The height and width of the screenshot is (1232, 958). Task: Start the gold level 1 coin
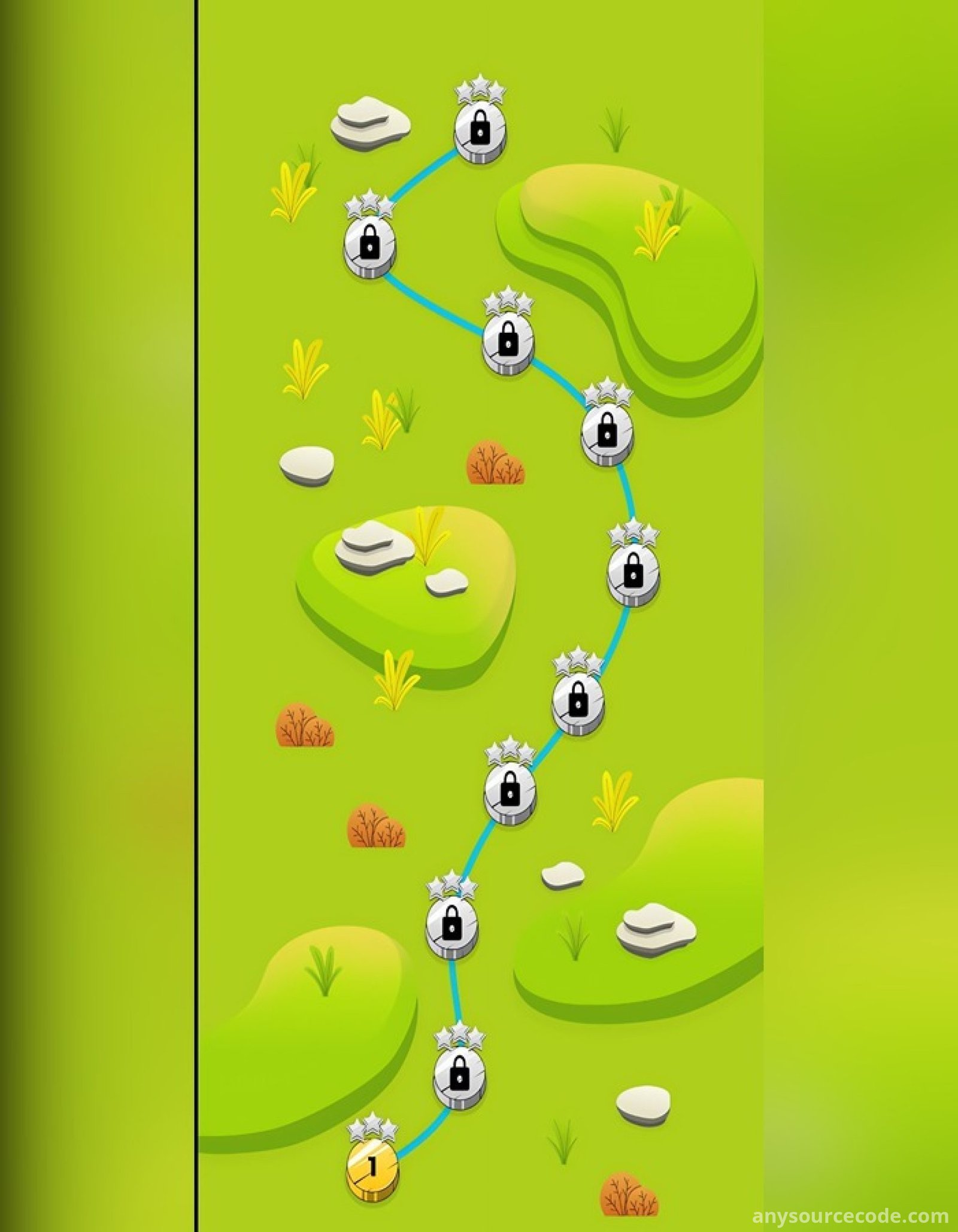tap(372, 1168)
